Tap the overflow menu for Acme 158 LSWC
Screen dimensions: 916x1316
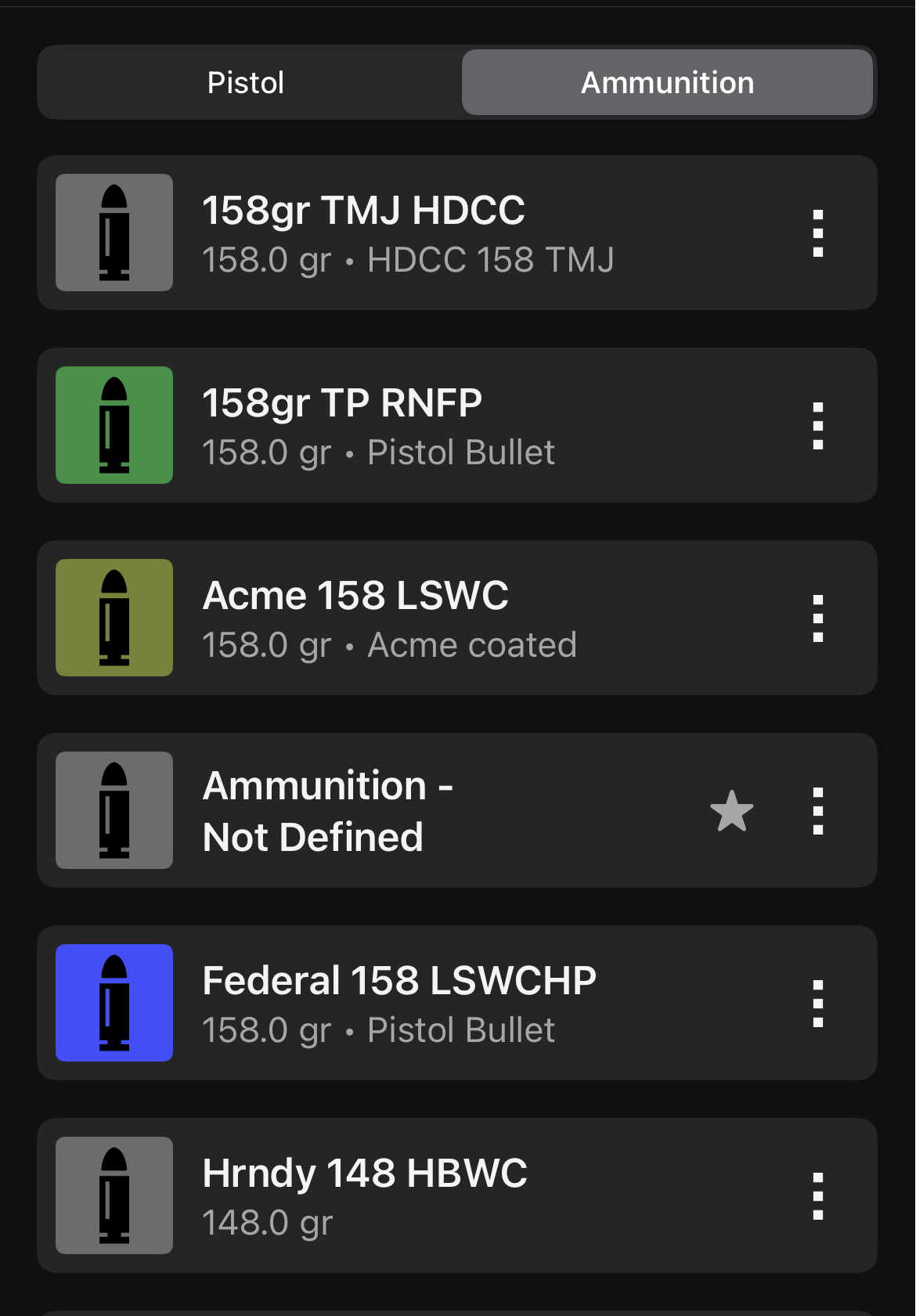818,618
